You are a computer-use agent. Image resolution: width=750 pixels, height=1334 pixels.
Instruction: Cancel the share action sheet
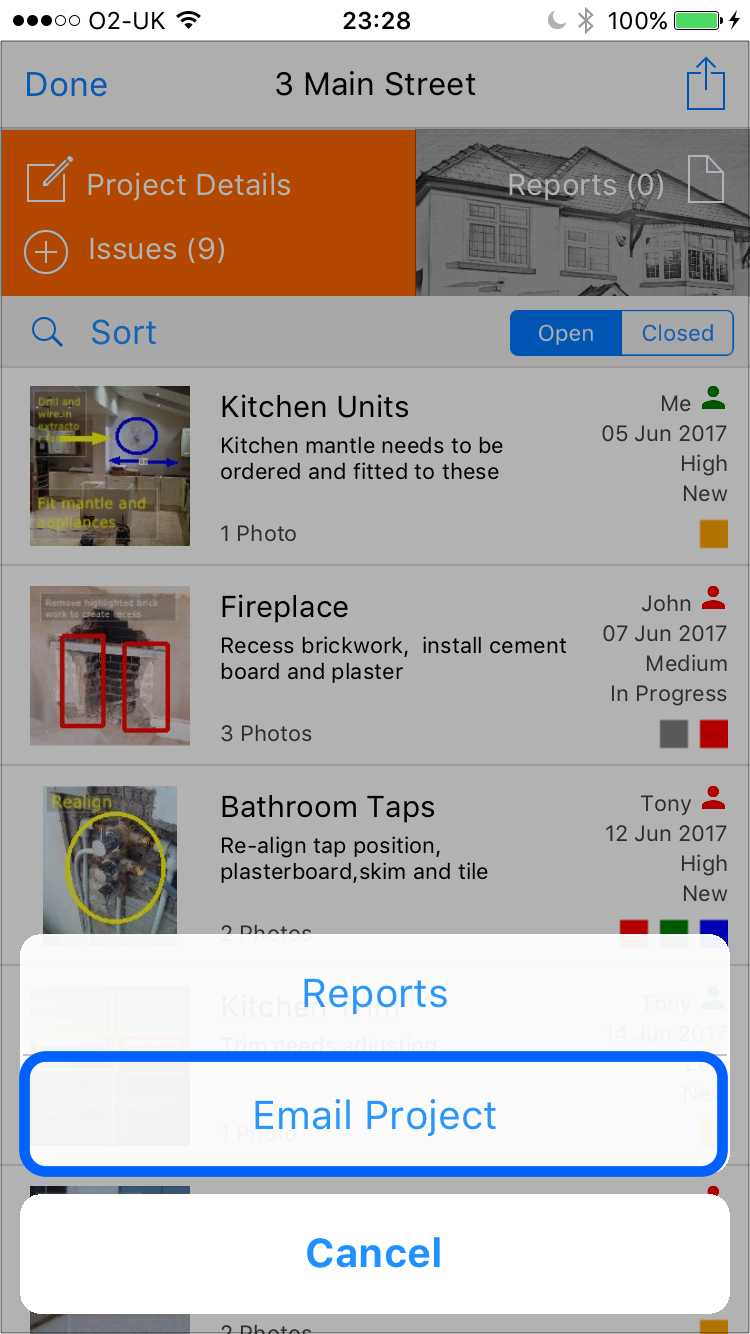coord(375,1253)
